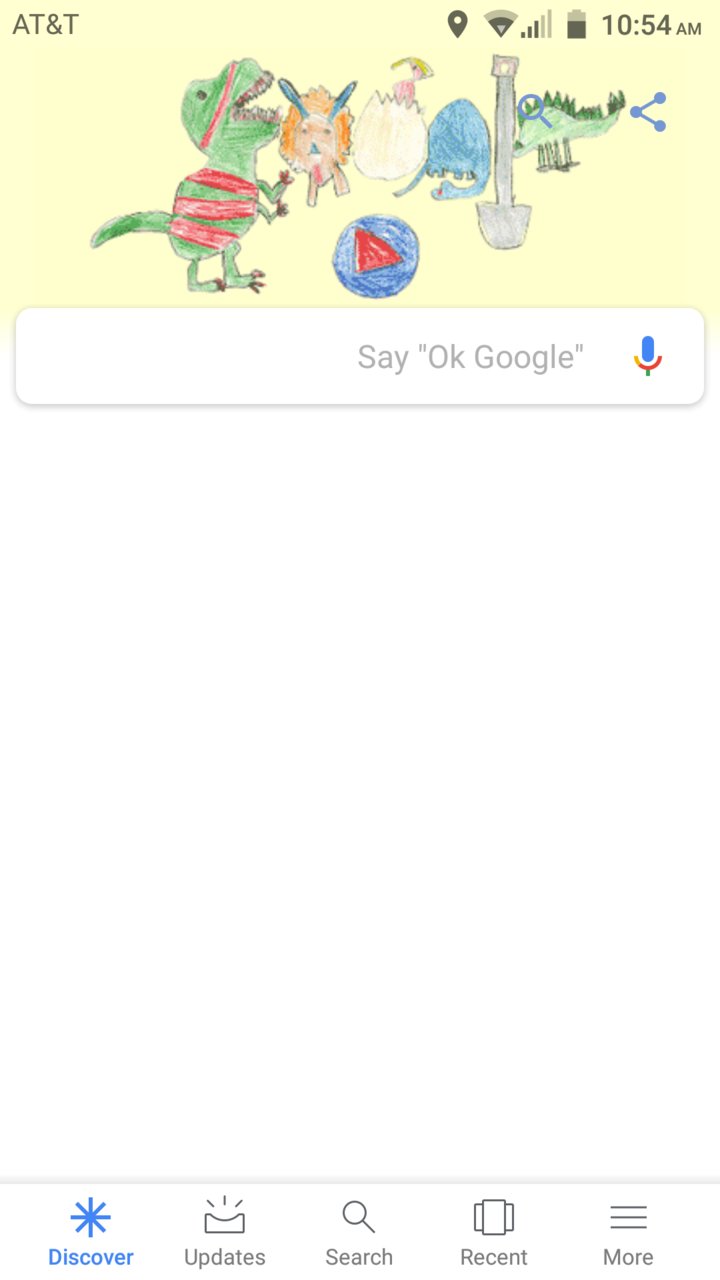Viewport: 720px width, 1280px height.
Task: Play the dinosaur Google Doodle
Action: click(375, 256)
